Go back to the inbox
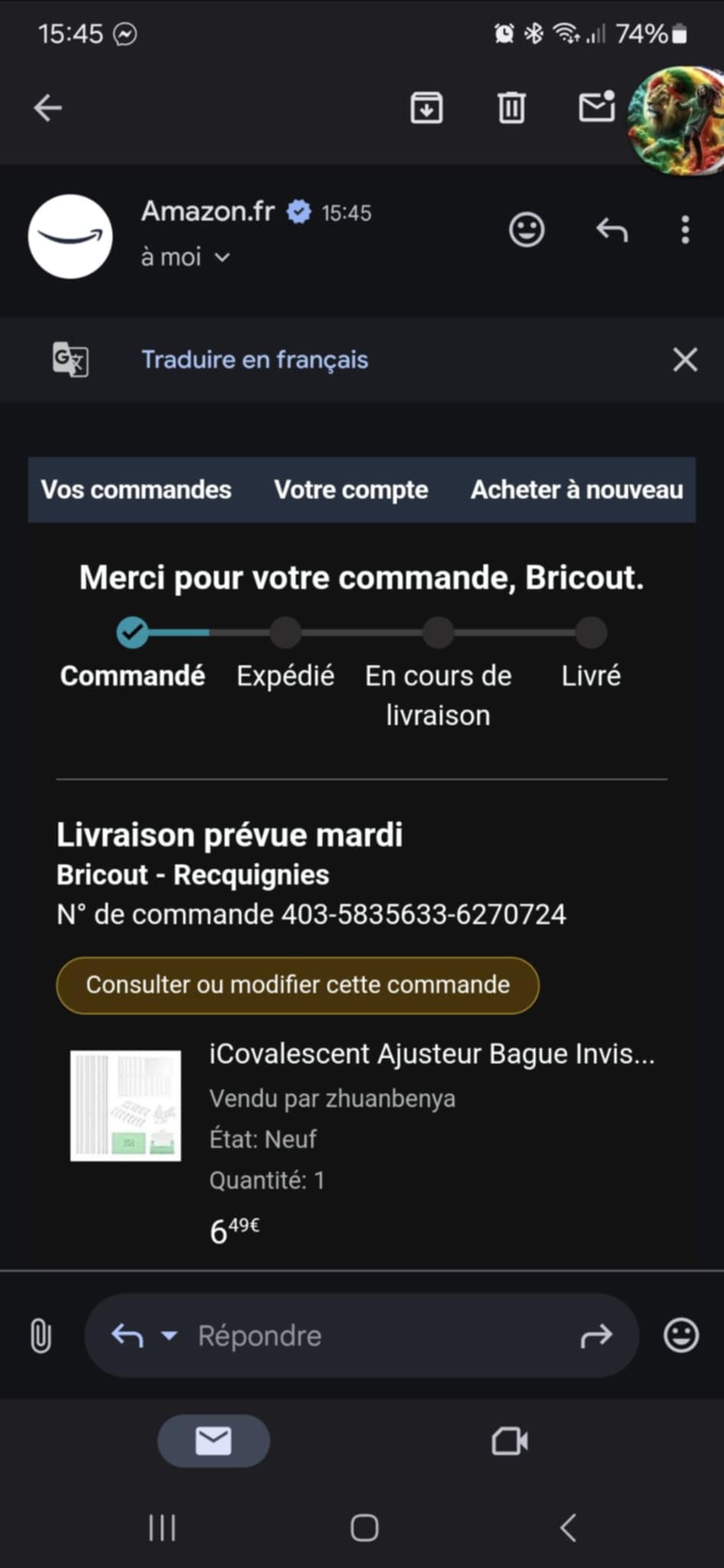The image size is (724, 1568). point(48,108)
